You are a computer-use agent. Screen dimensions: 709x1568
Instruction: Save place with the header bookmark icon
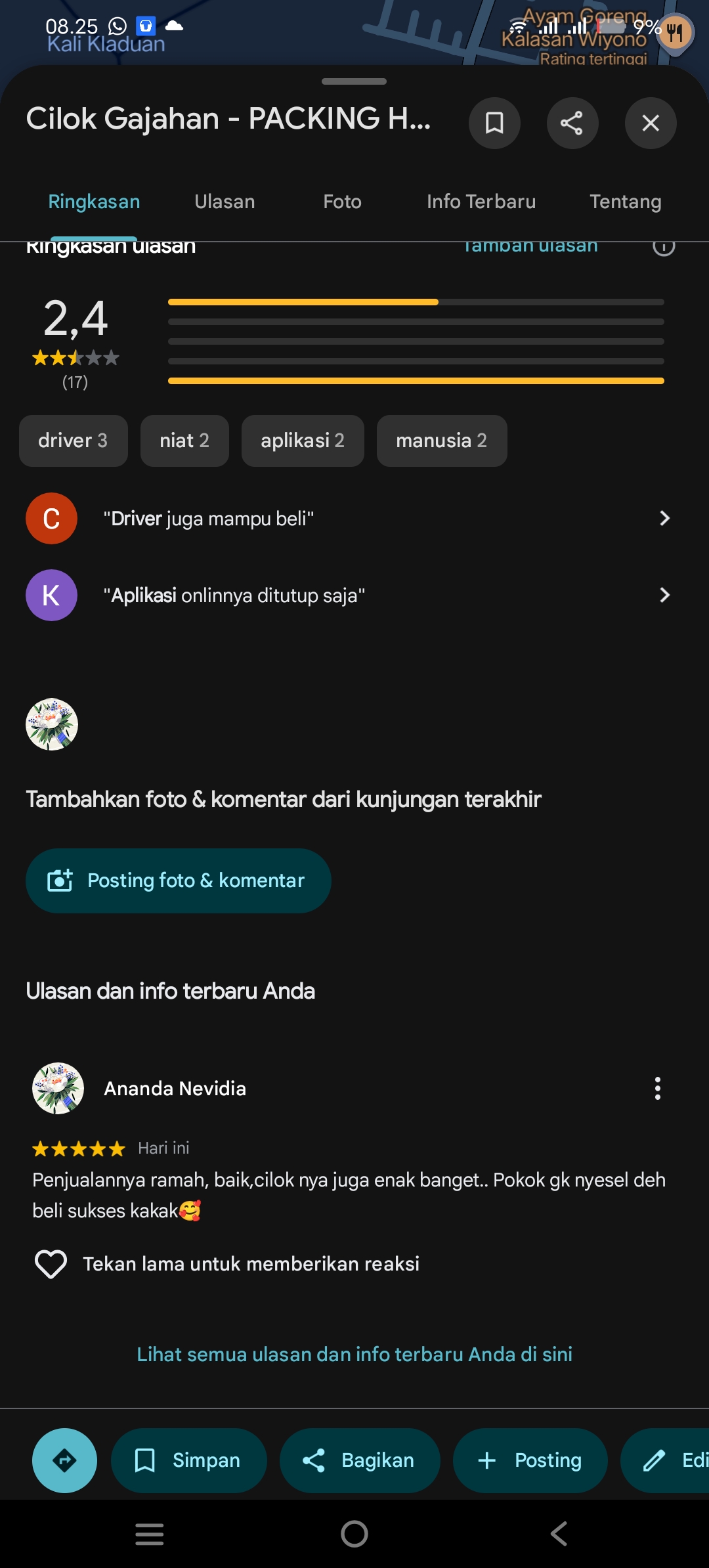click(x=494, y=123)
